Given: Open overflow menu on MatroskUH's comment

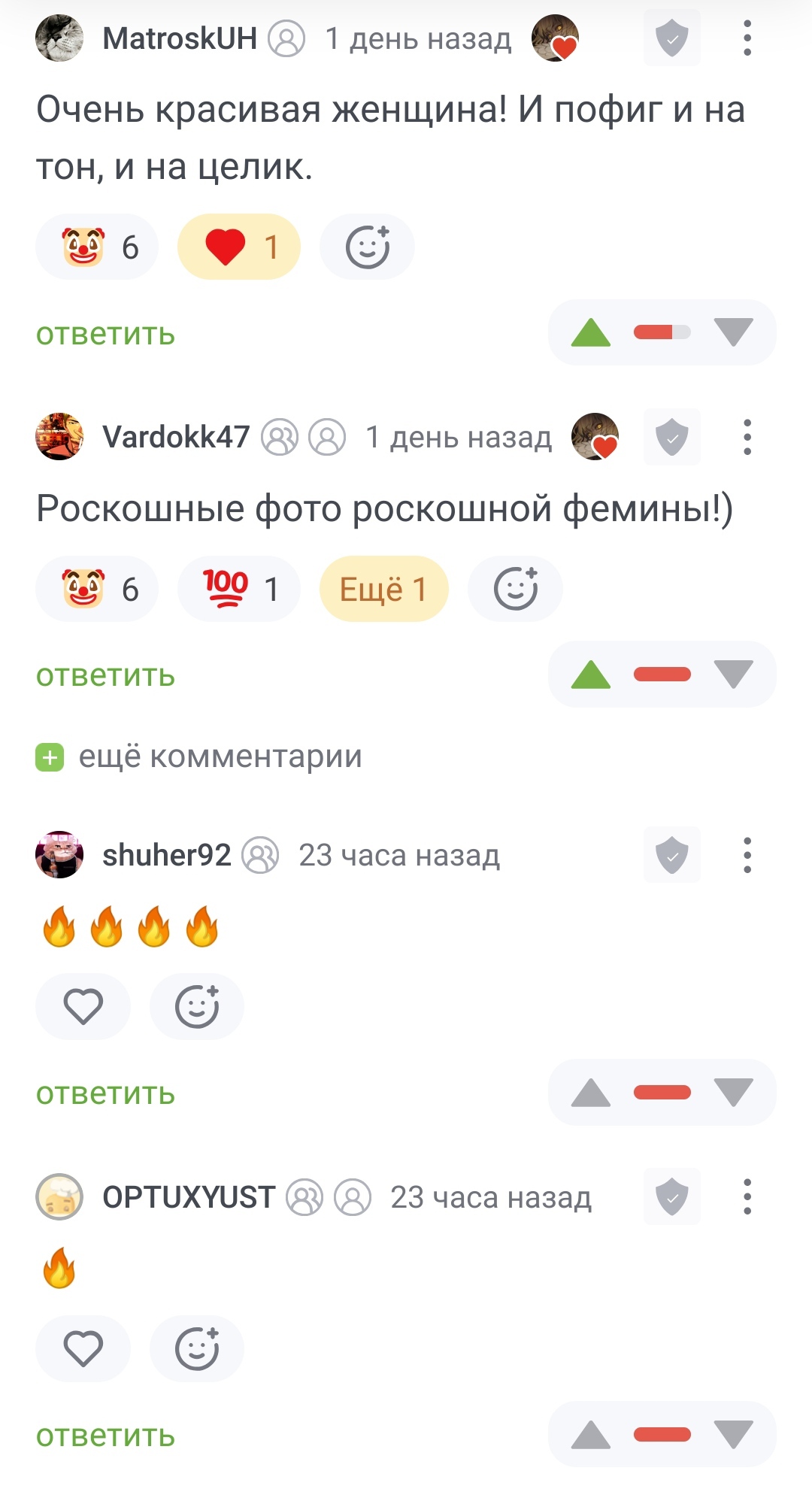Looking at the screenshot, I should [747, 38].
